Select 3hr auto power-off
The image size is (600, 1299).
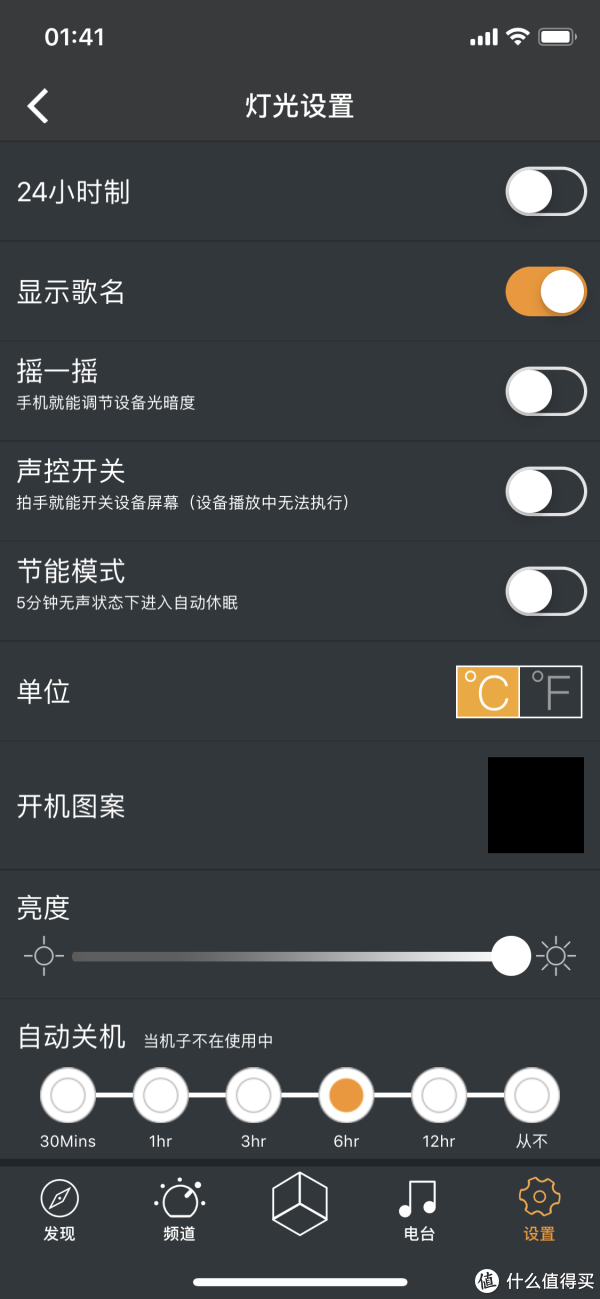click(254, 1095)
